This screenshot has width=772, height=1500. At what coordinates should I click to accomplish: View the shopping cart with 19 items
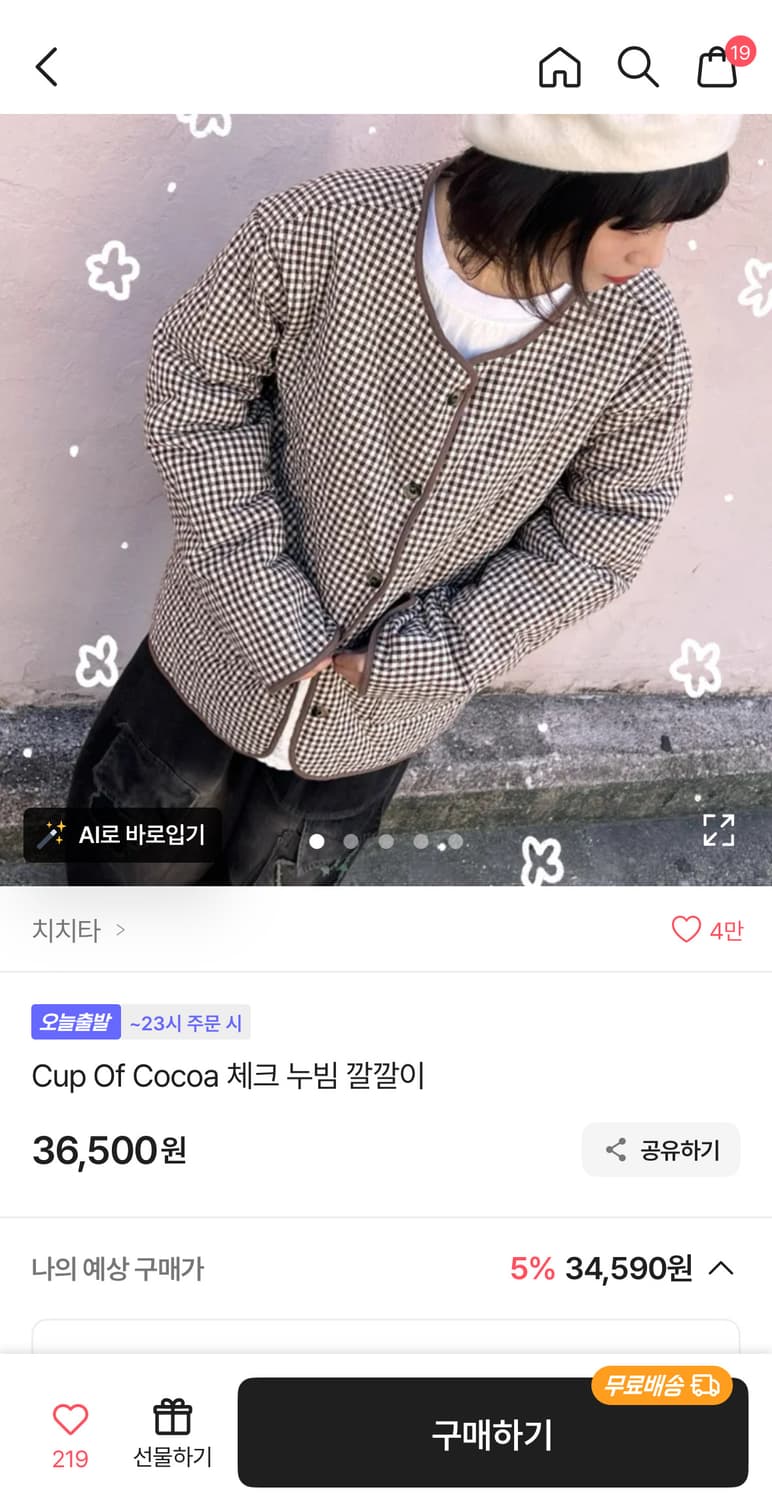point(716,67)
